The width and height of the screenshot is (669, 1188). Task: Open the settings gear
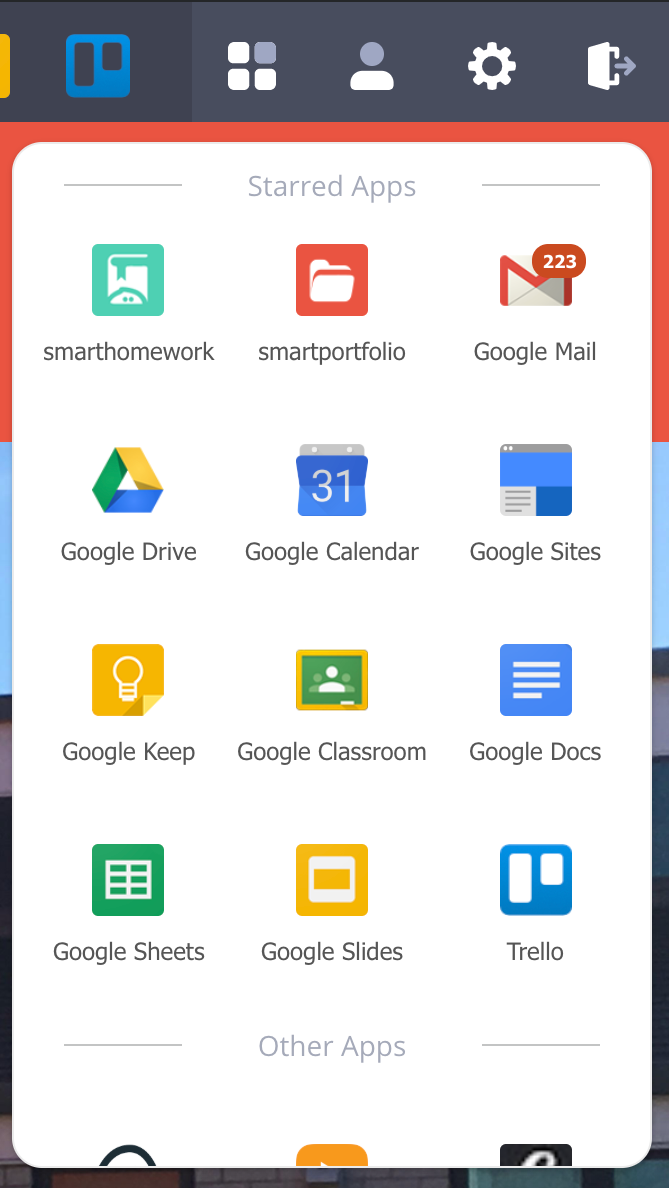click(492, 66)
